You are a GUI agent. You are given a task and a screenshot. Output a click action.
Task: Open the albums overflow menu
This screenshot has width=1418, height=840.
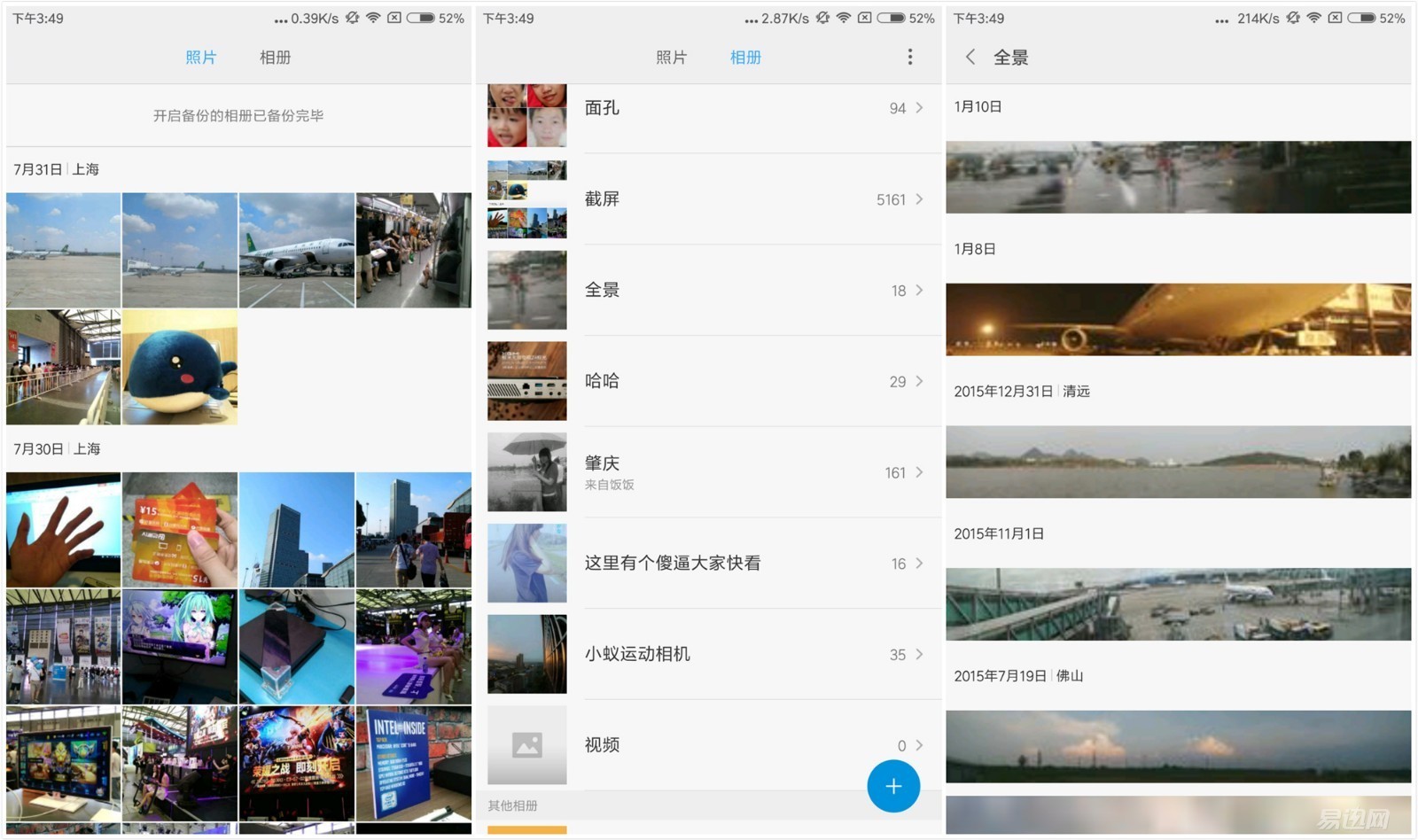click(909, 58)
